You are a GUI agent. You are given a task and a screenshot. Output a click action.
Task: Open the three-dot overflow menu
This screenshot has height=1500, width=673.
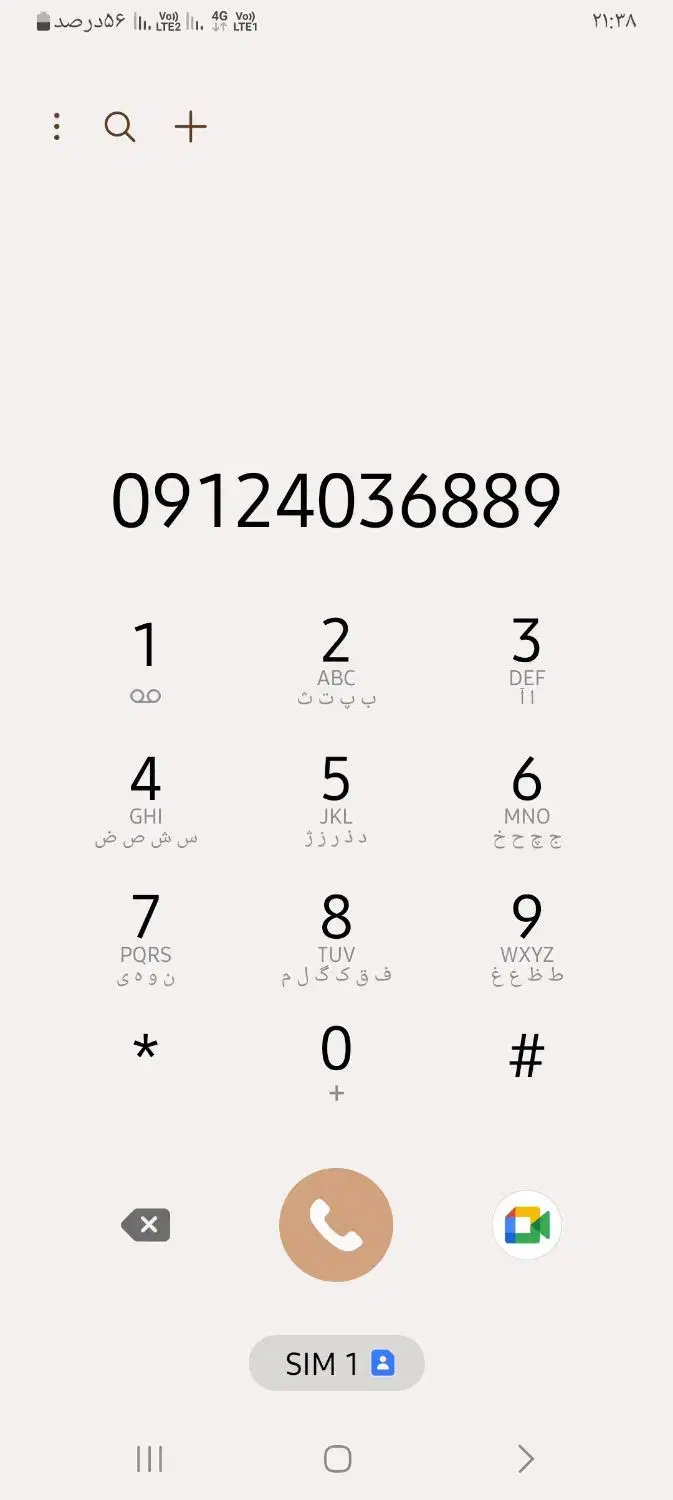pyautogui.click(x=57, y=127)
